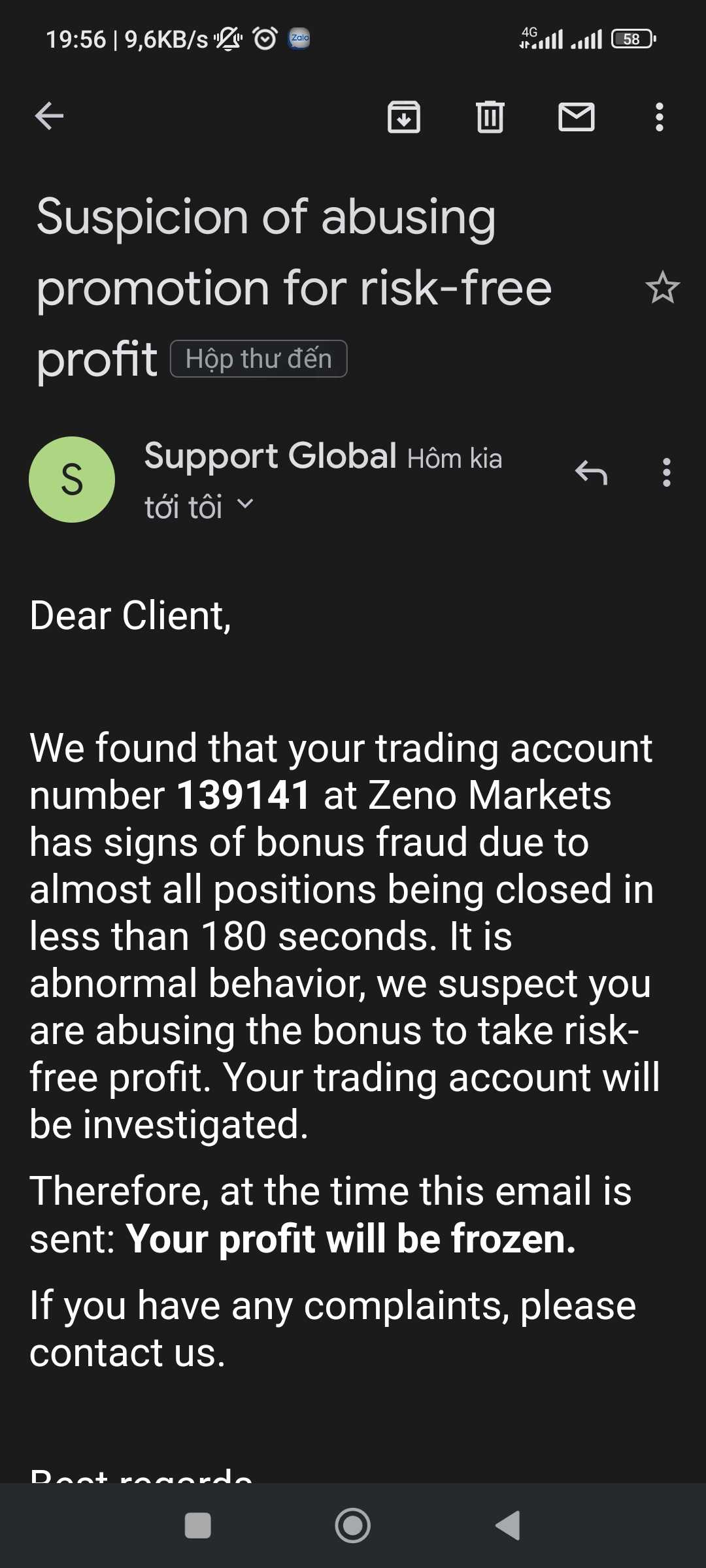Open the message options menu beside reply
The image size is (706, 1568).
667,472
